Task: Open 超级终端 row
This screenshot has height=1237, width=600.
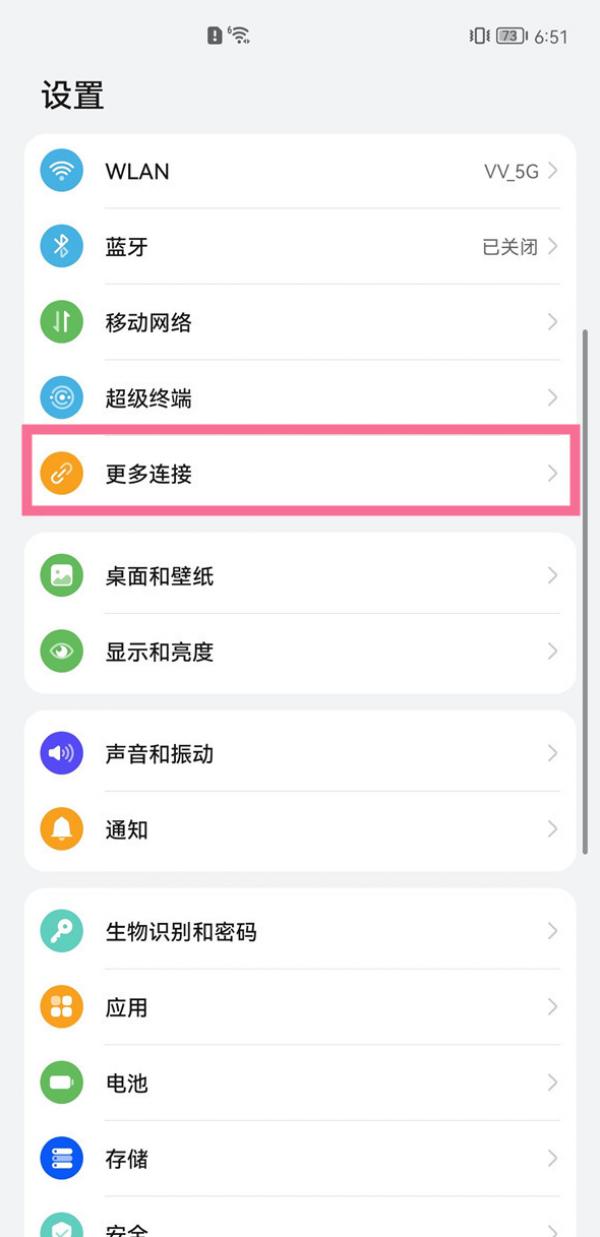Action: [300, 398]
